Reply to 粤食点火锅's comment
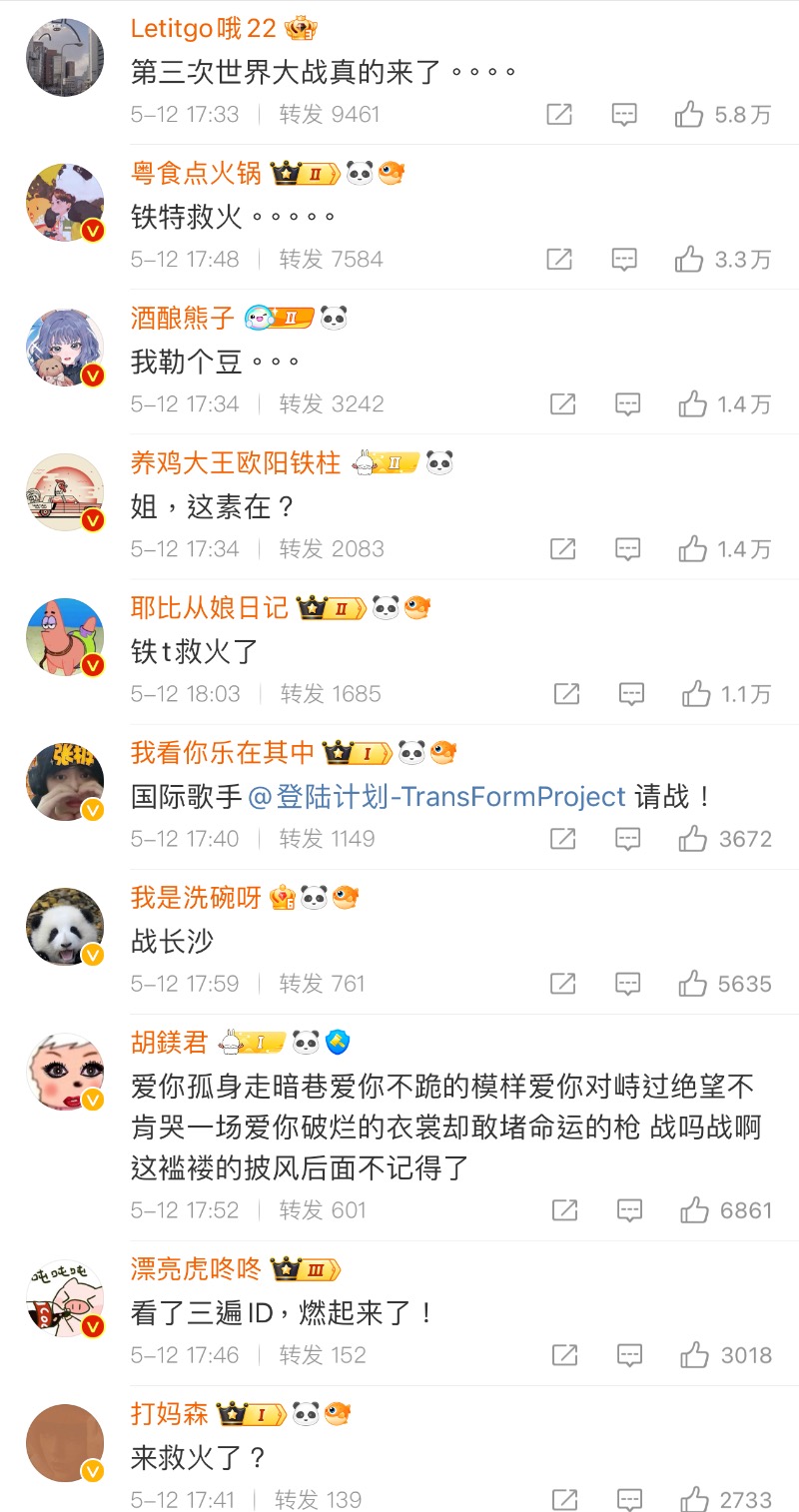 (624, 260)
